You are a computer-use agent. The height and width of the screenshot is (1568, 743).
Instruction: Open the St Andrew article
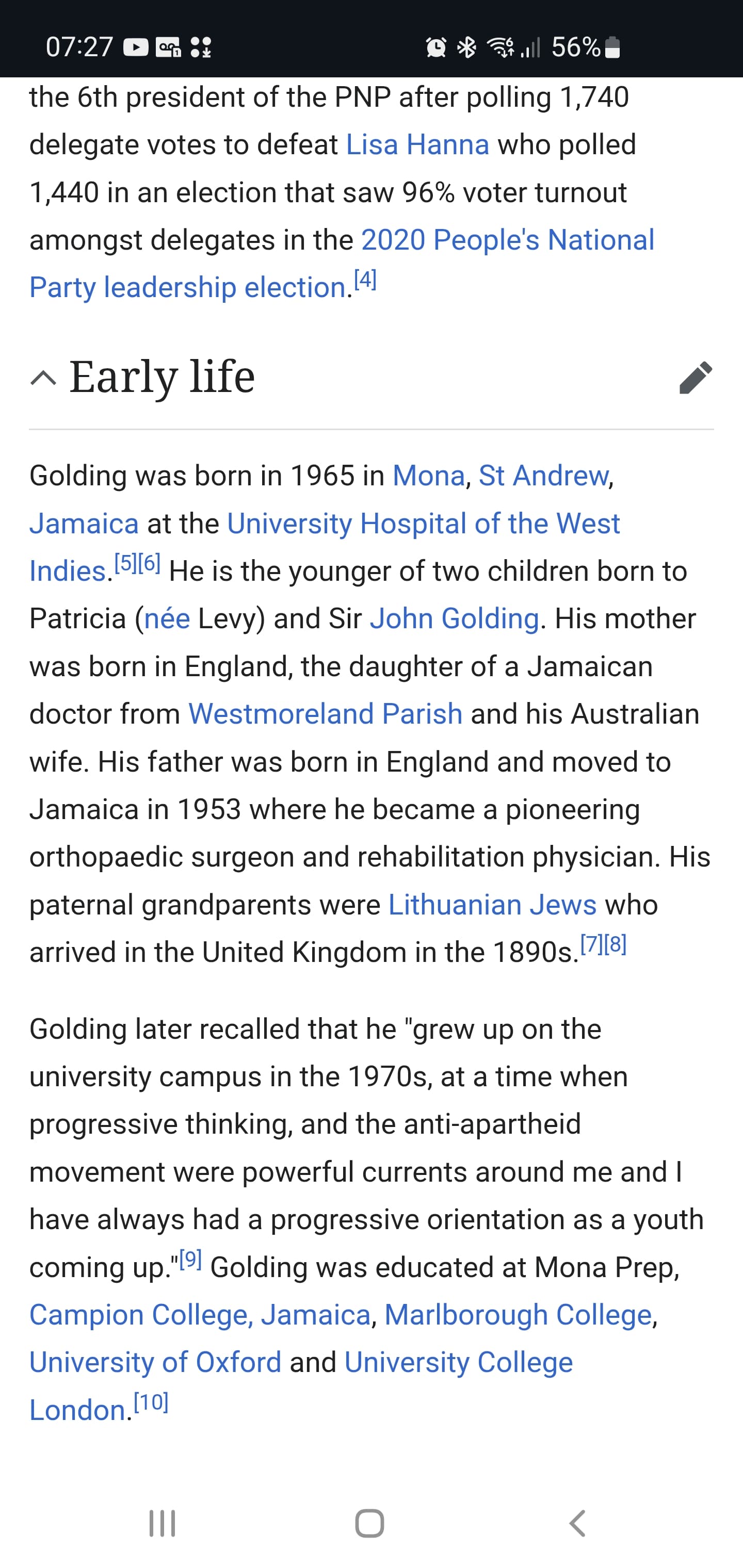[x=543, y=476]
